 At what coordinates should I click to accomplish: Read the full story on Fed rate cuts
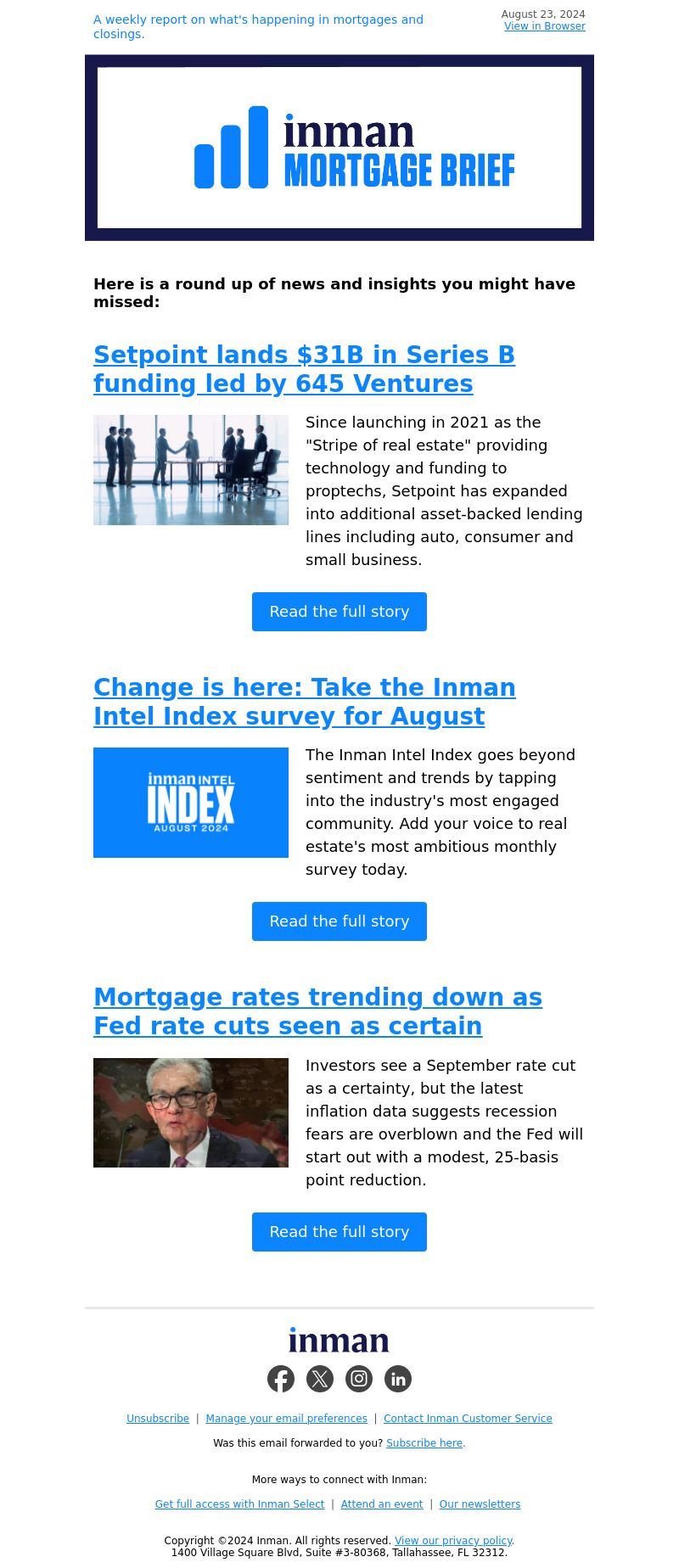click(339, 1232)
